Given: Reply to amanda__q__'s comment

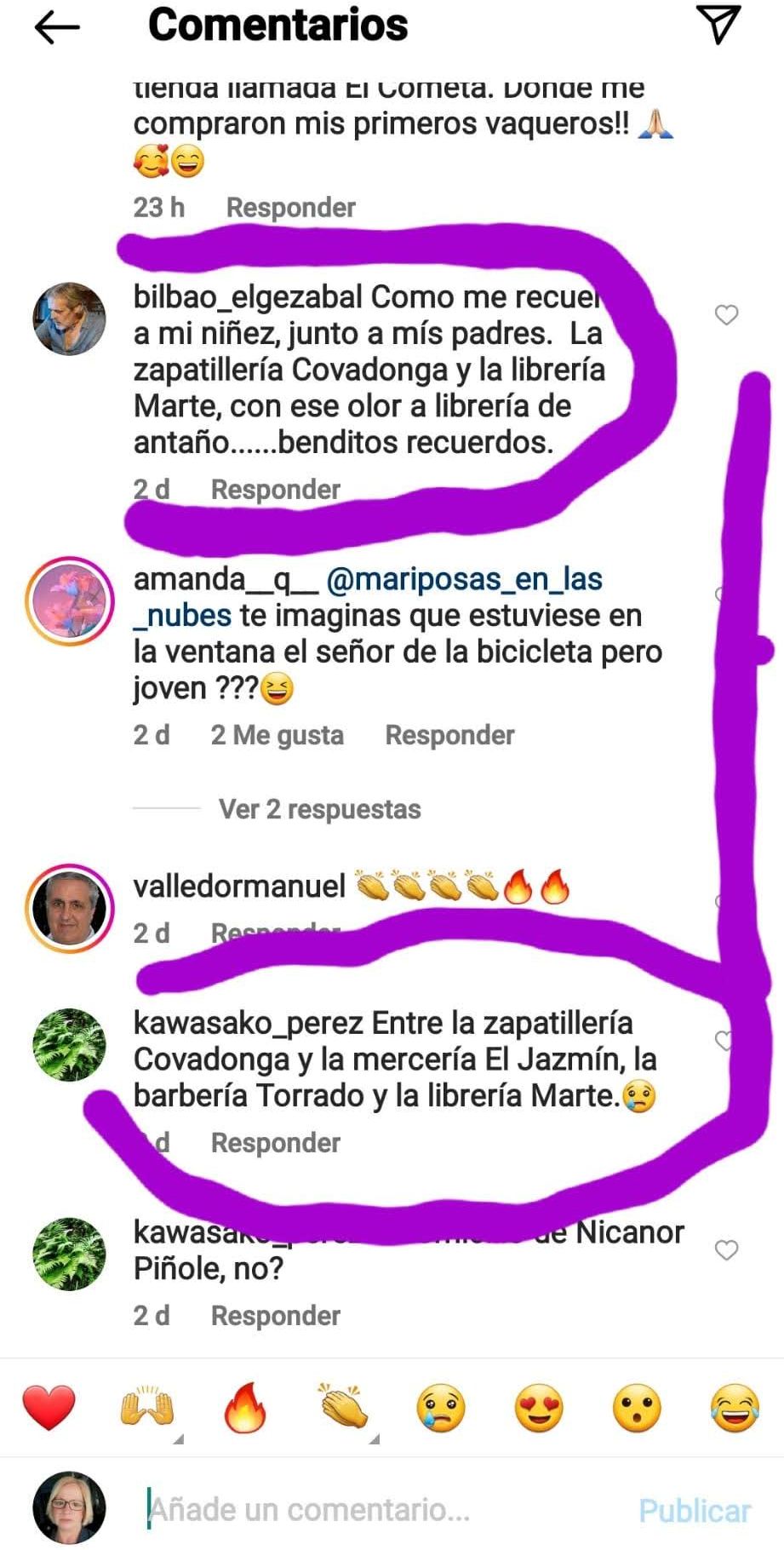Looking at the screenshot, I should coord(449,735).
